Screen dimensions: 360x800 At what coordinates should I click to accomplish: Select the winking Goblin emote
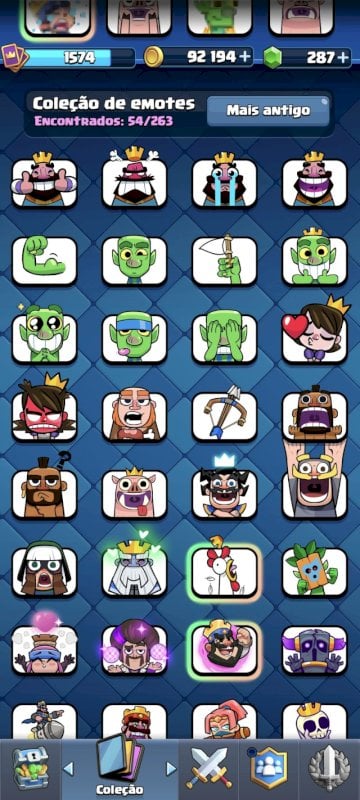[135, 260]
